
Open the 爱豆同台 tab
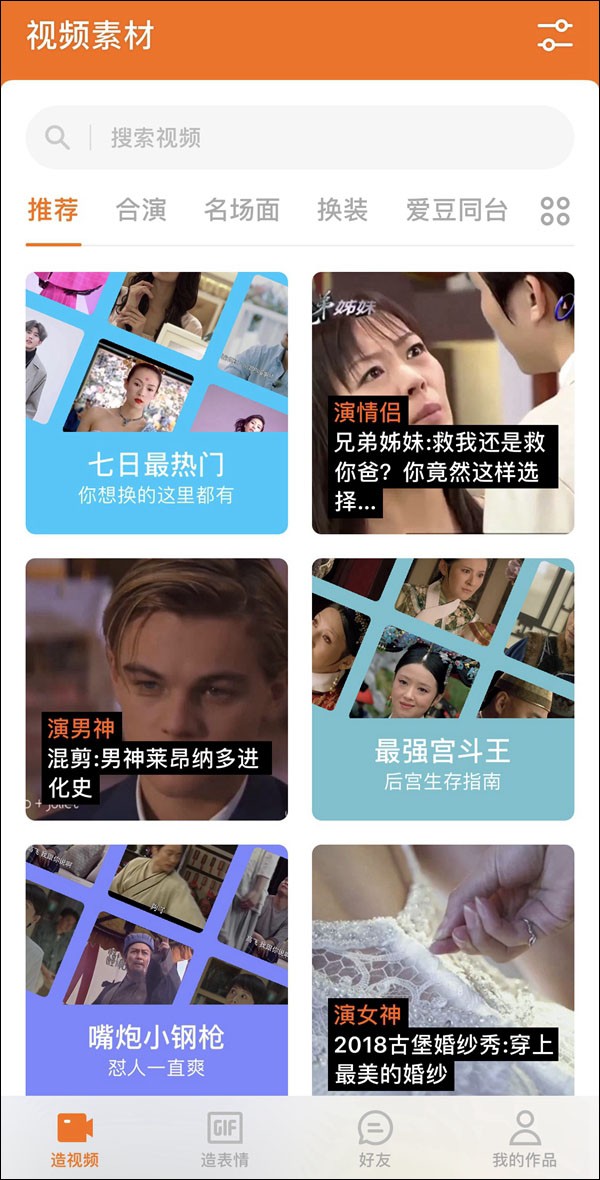[x=456, y=210]
